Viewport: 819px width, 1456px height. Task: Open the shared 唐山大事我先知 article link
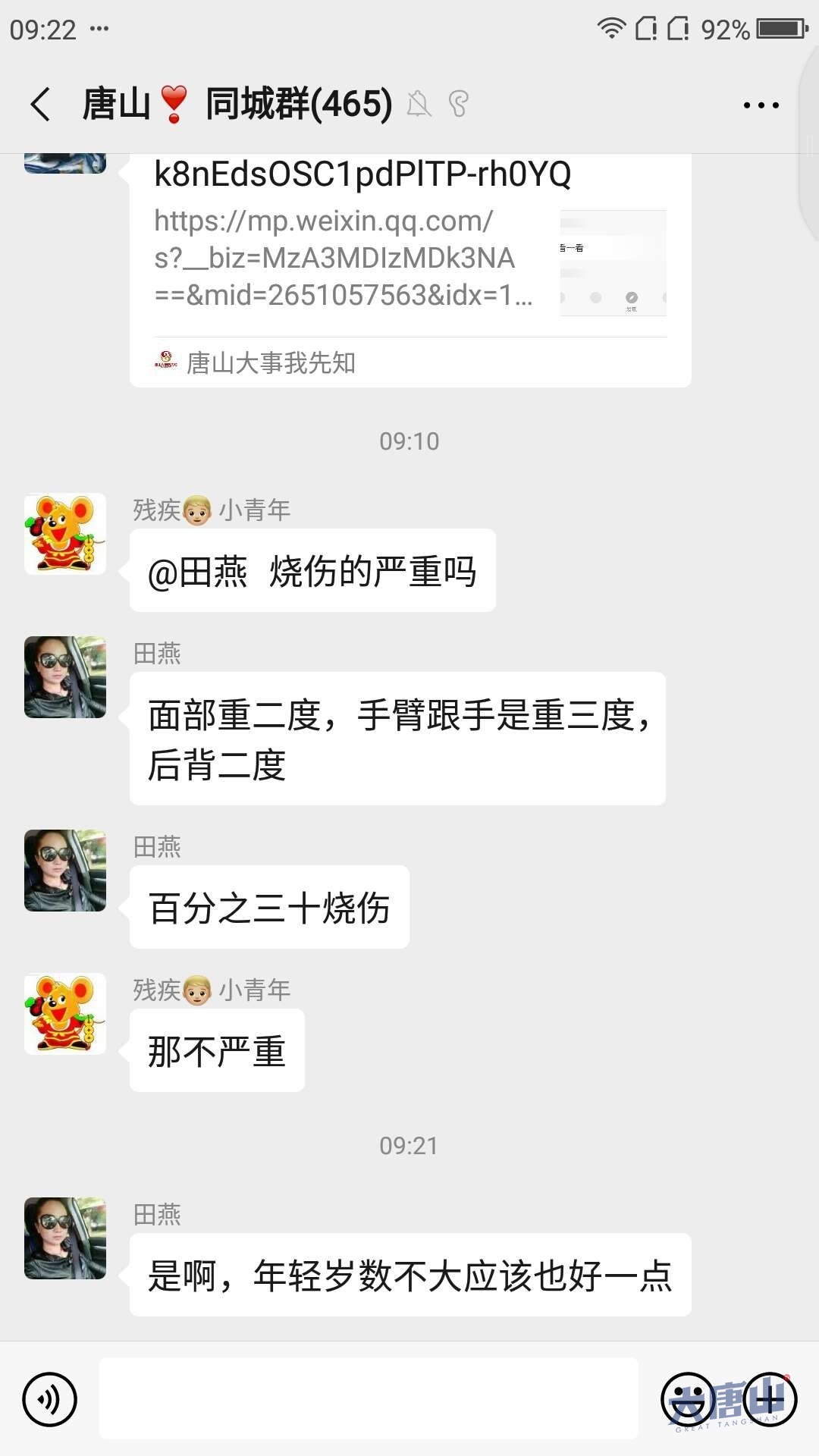(409, 258)
